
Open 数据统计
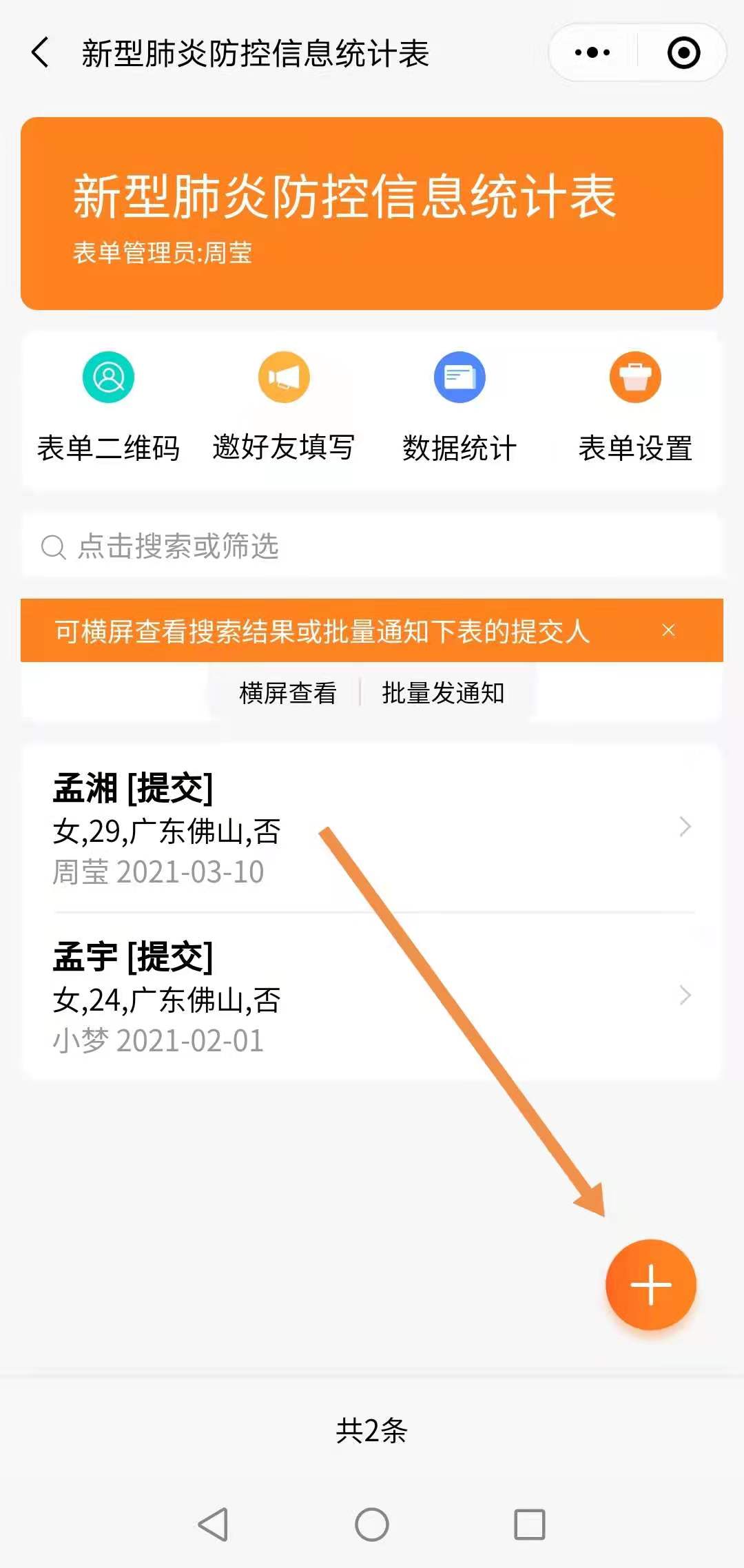tap(459, 408)
